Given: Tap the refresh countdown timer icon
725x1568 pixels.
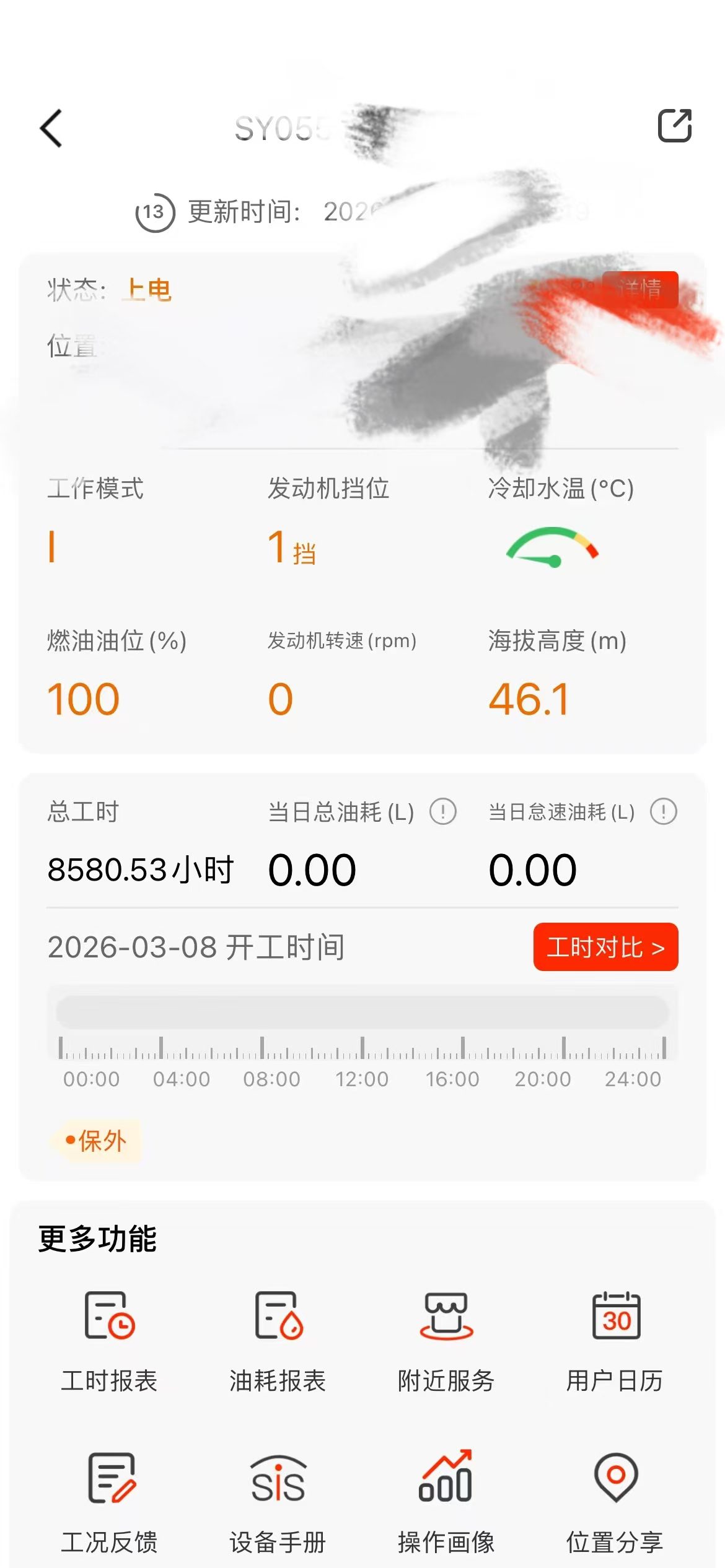Looking at the screenshot, I should coord(155,212).
